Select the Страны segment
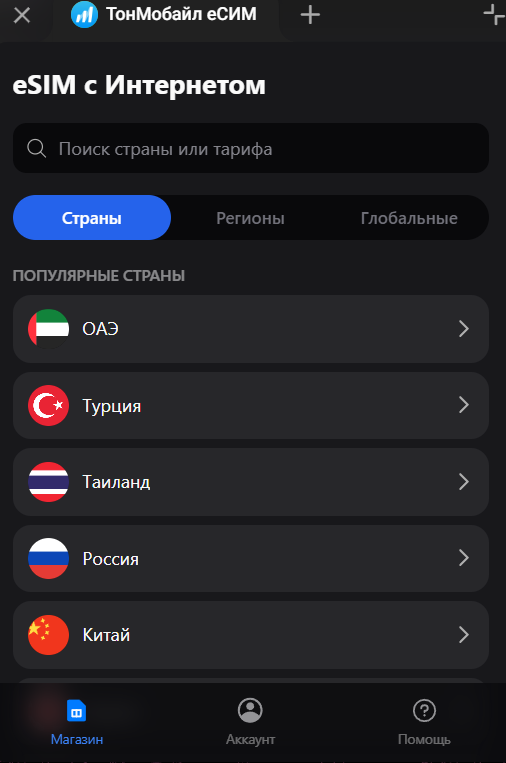This screenshot has height=763, width=506. coord(92,218)
